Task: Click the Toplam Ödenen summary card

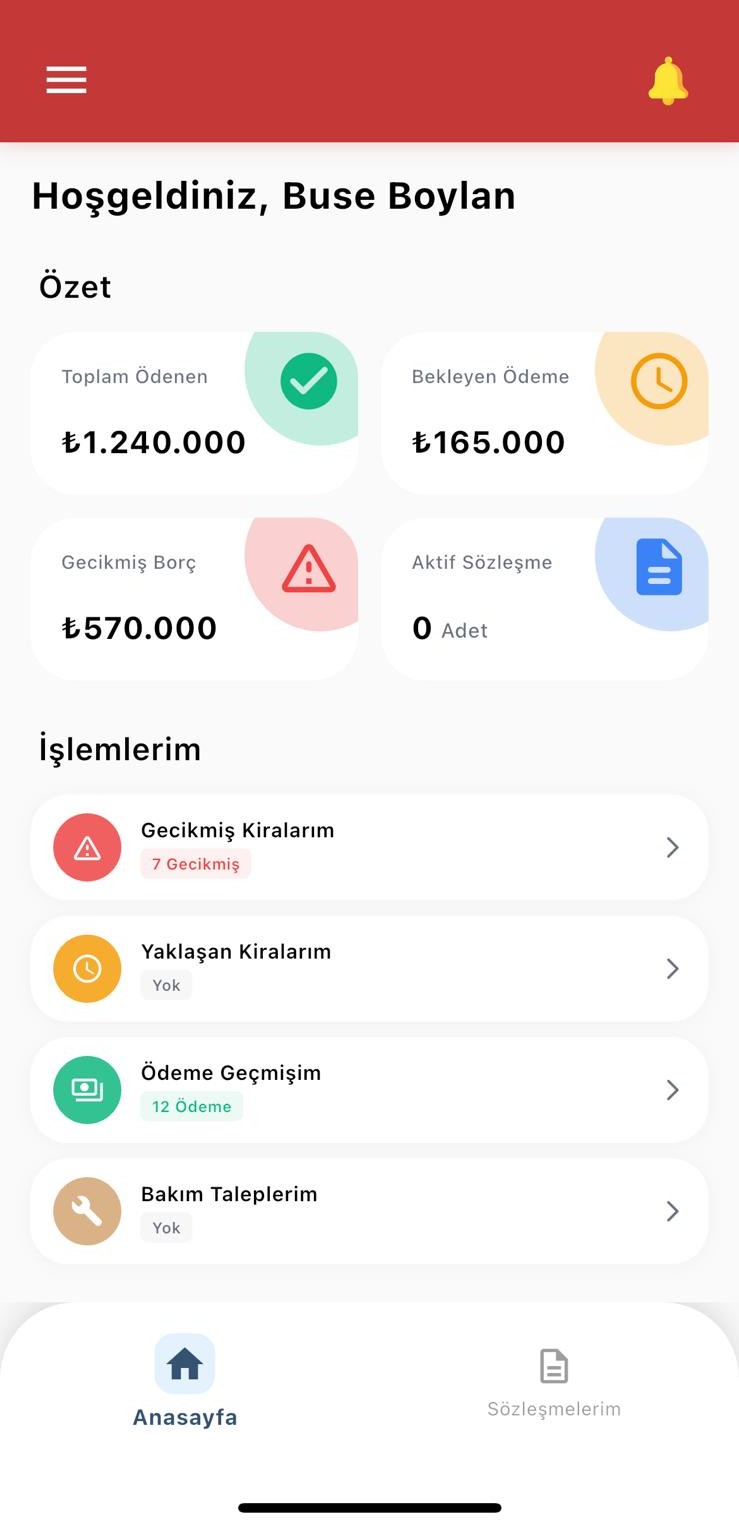Action: [196, 413]
